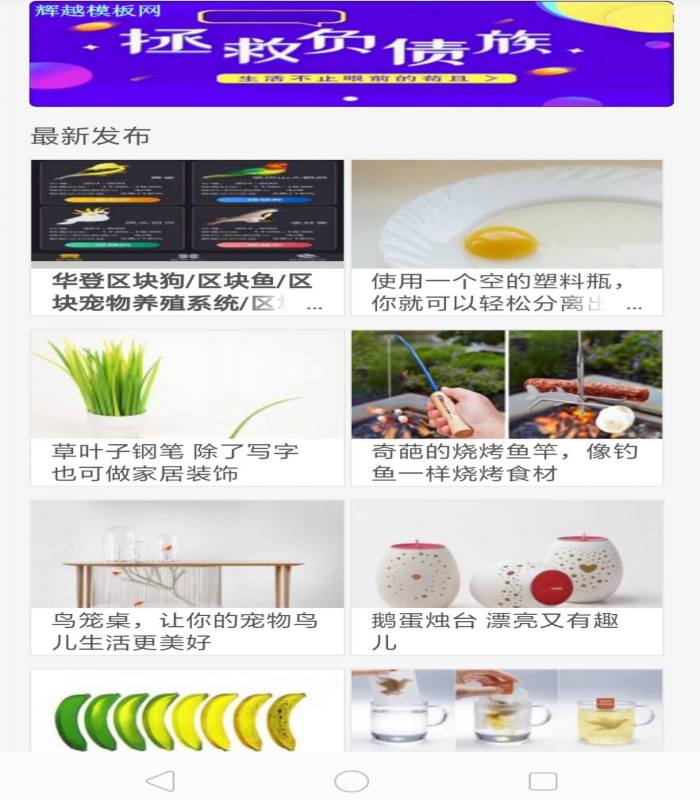Open the 使用一个空的塑料瓶 egg article

506,238
